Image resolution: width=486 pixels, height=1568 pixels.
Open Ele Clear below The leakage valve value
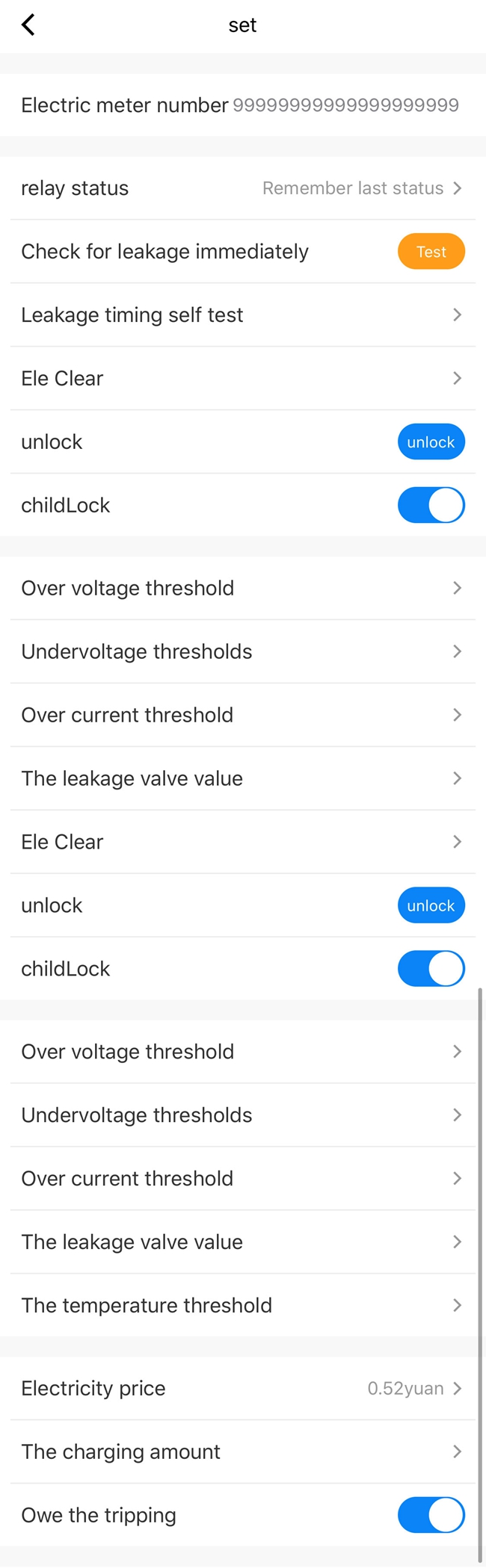click(x=242, y=842)
